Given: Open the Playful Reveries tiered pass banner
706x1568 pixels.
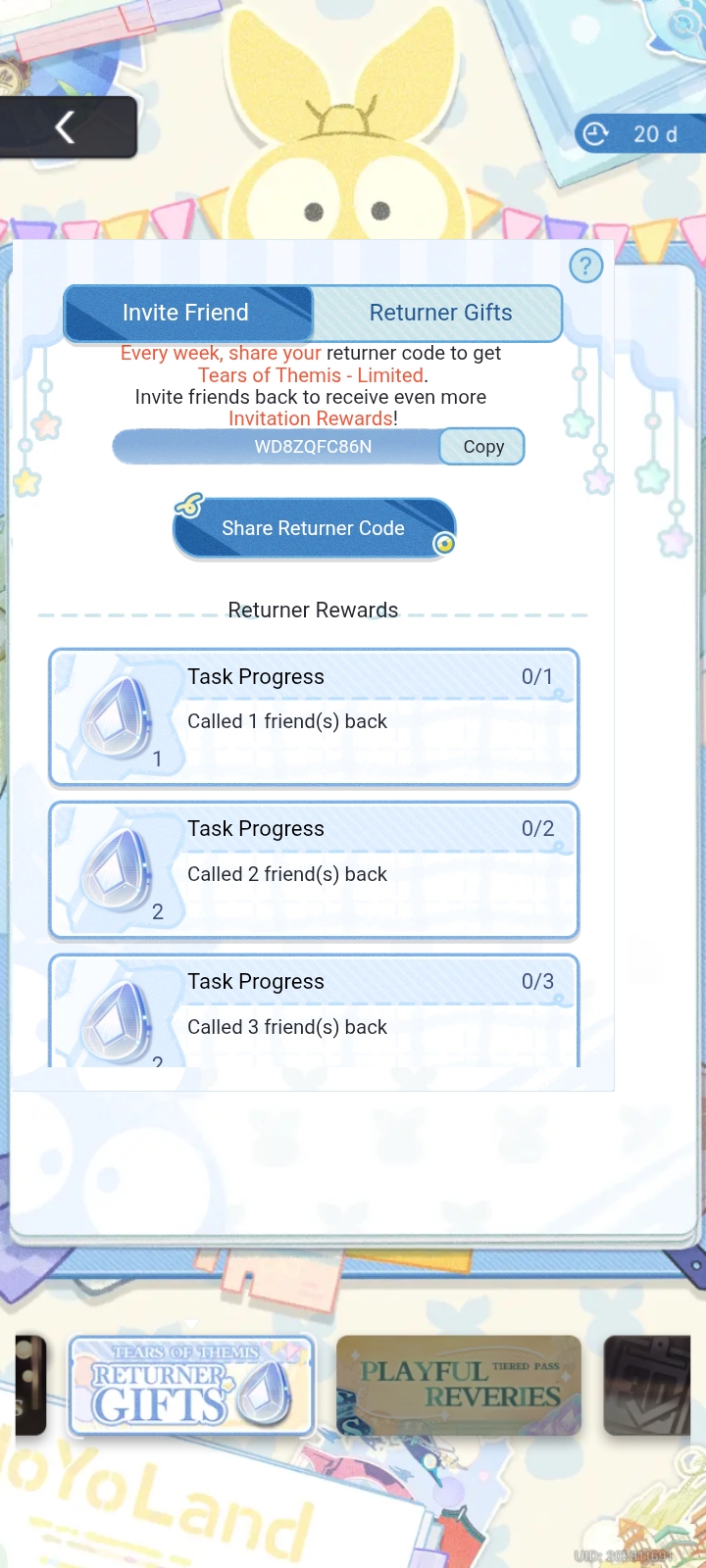Looking at the screenshot, I should coord(457,1385).
